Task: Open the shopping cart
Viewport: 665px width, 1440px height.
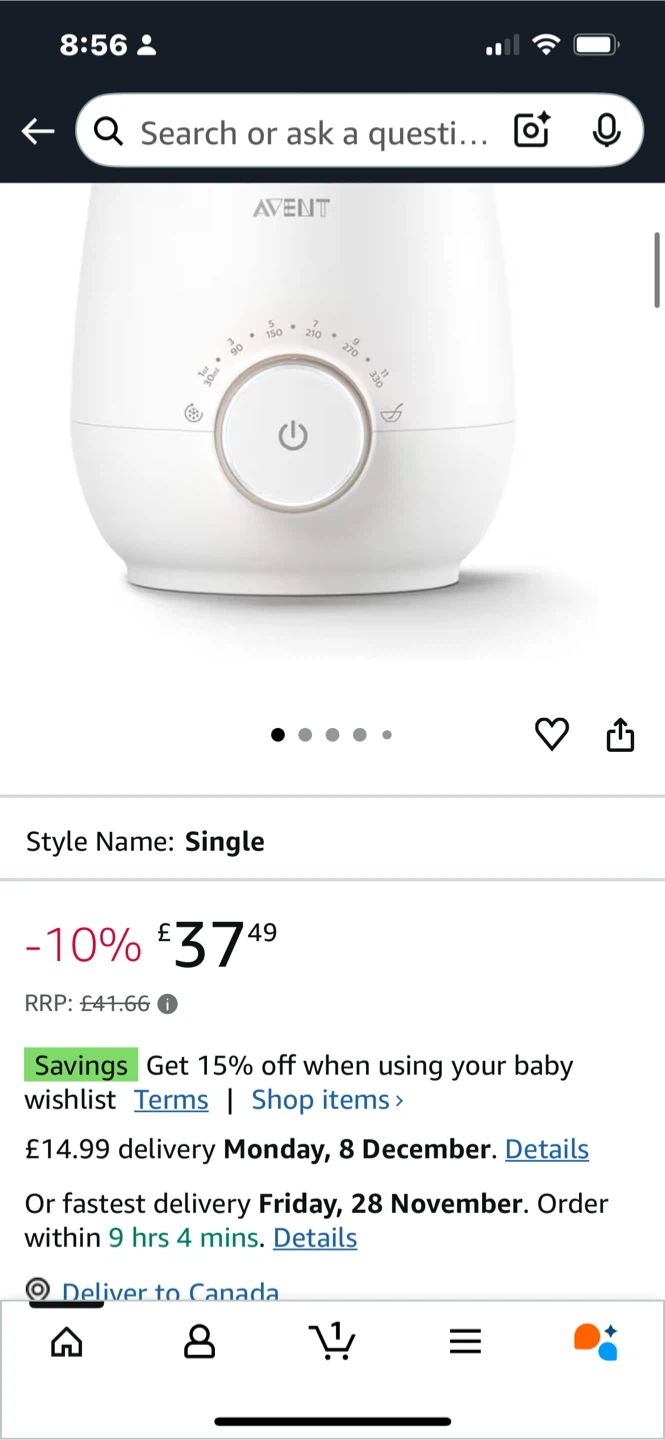Action: [x=332, y=1342]
